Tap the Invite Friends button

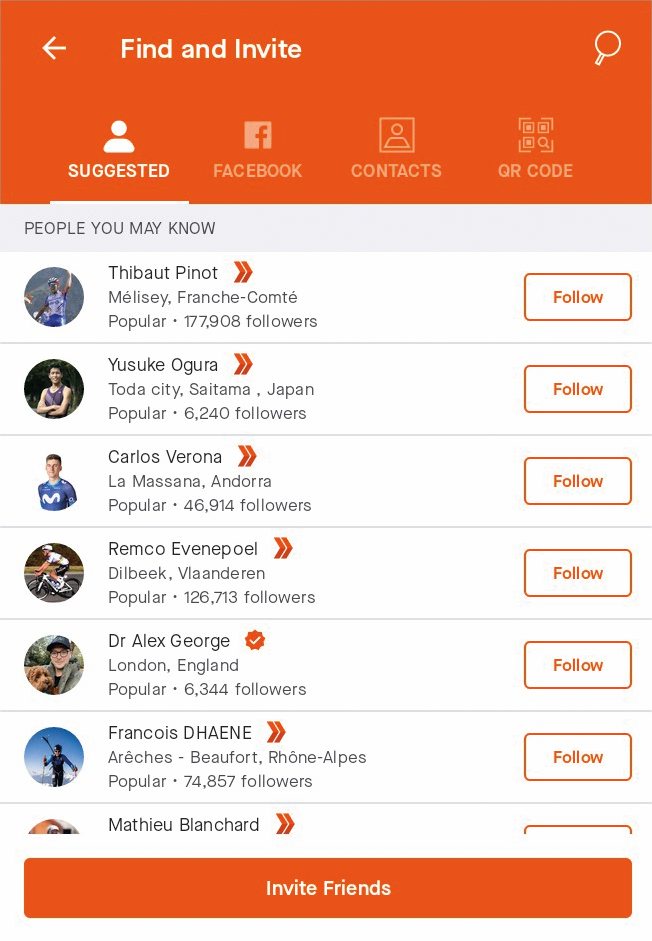tap(327, 888)
